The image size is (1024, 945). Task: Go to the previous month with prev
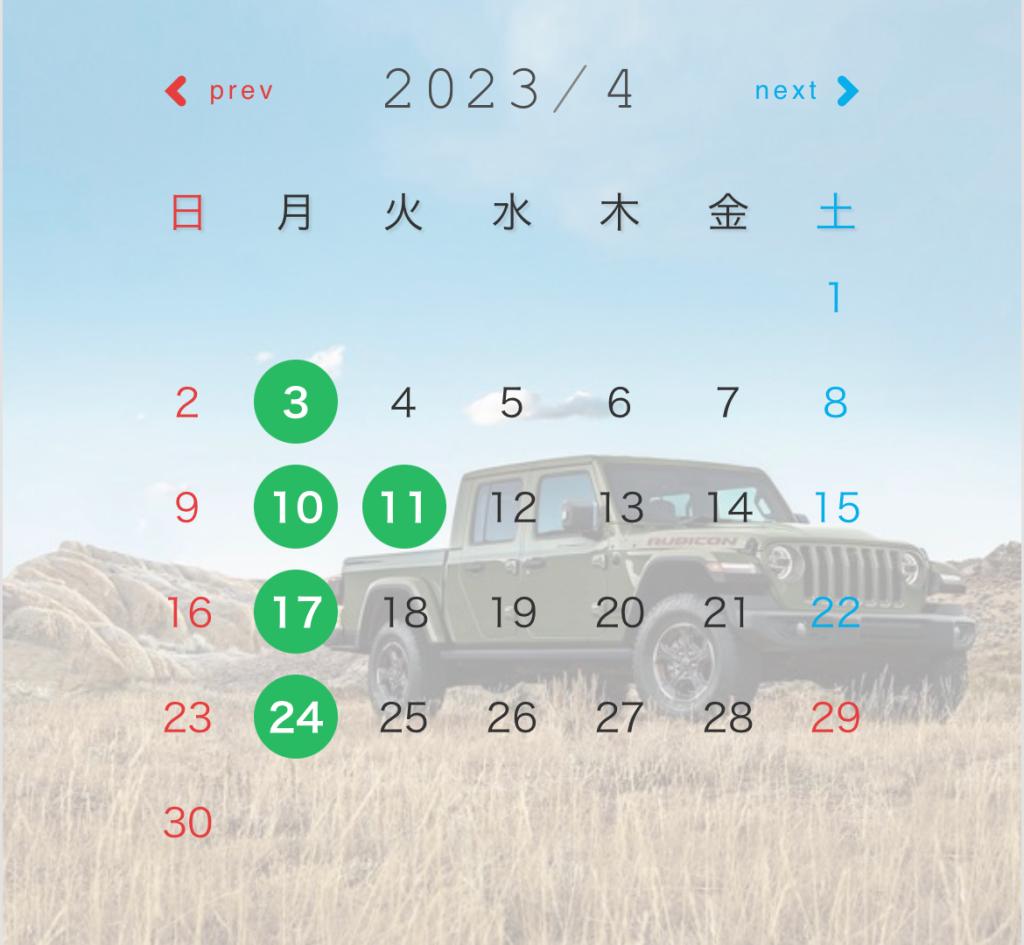(x=219, y=92)
